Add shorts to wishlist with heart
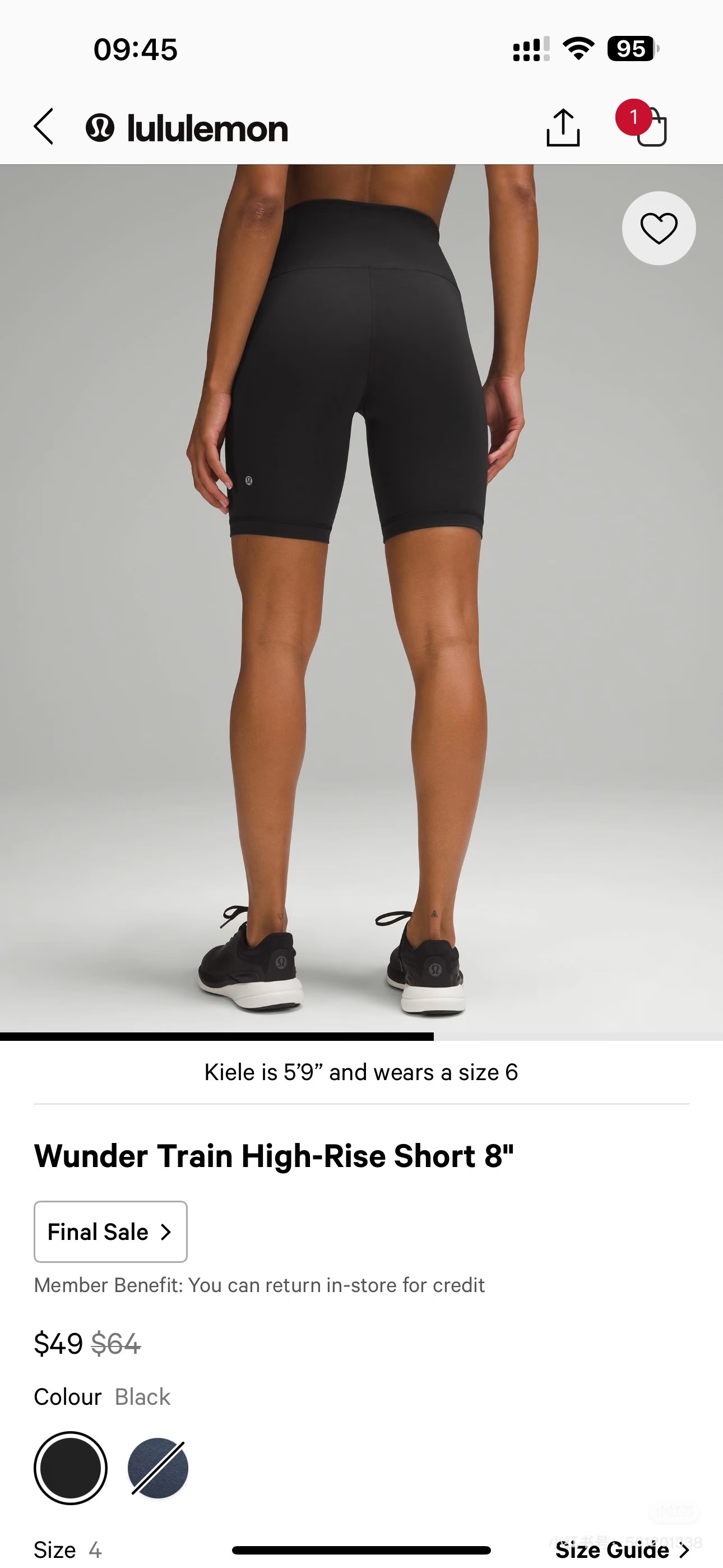The width and height of the screenshot is (723, 1568). tap(659, 228)
